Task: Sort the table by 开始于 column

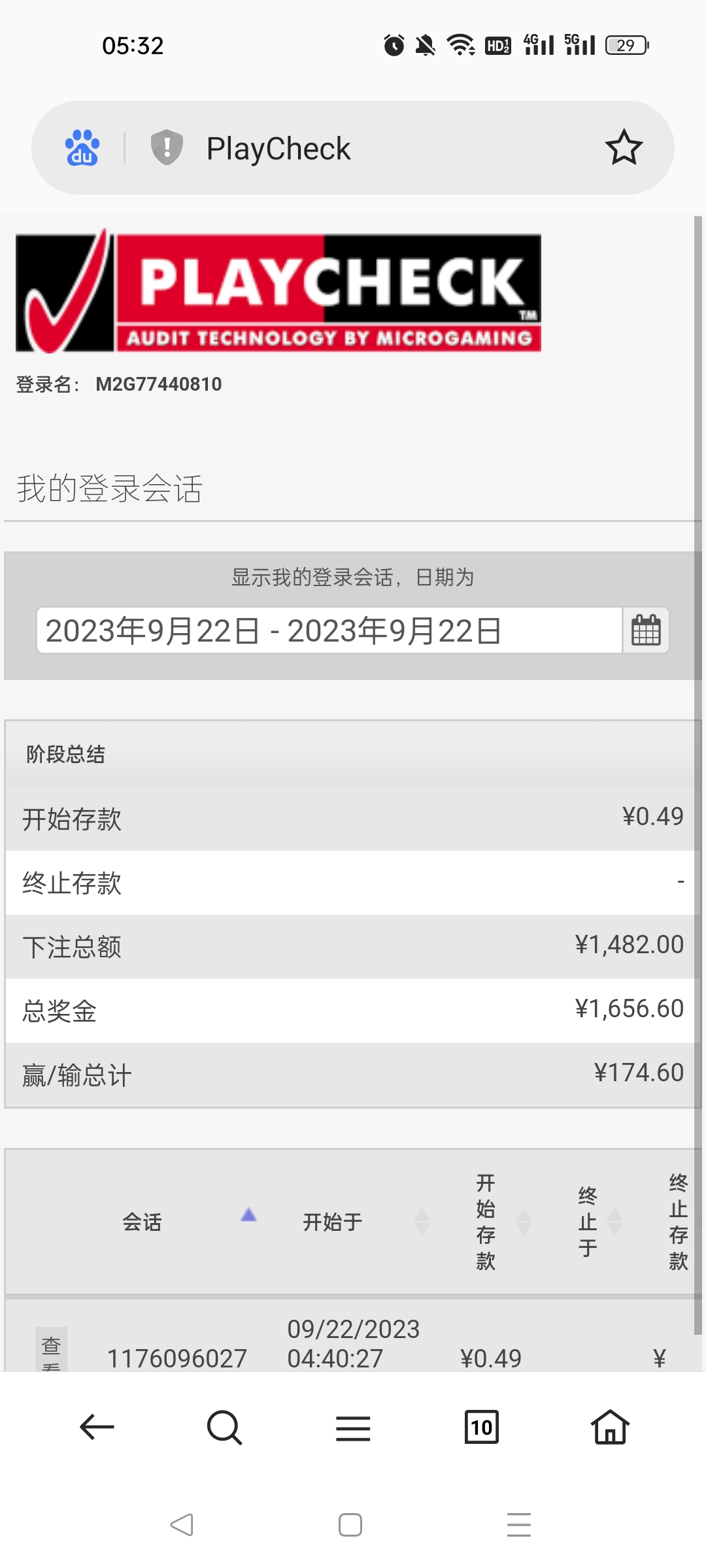Action: (332, 1222)
